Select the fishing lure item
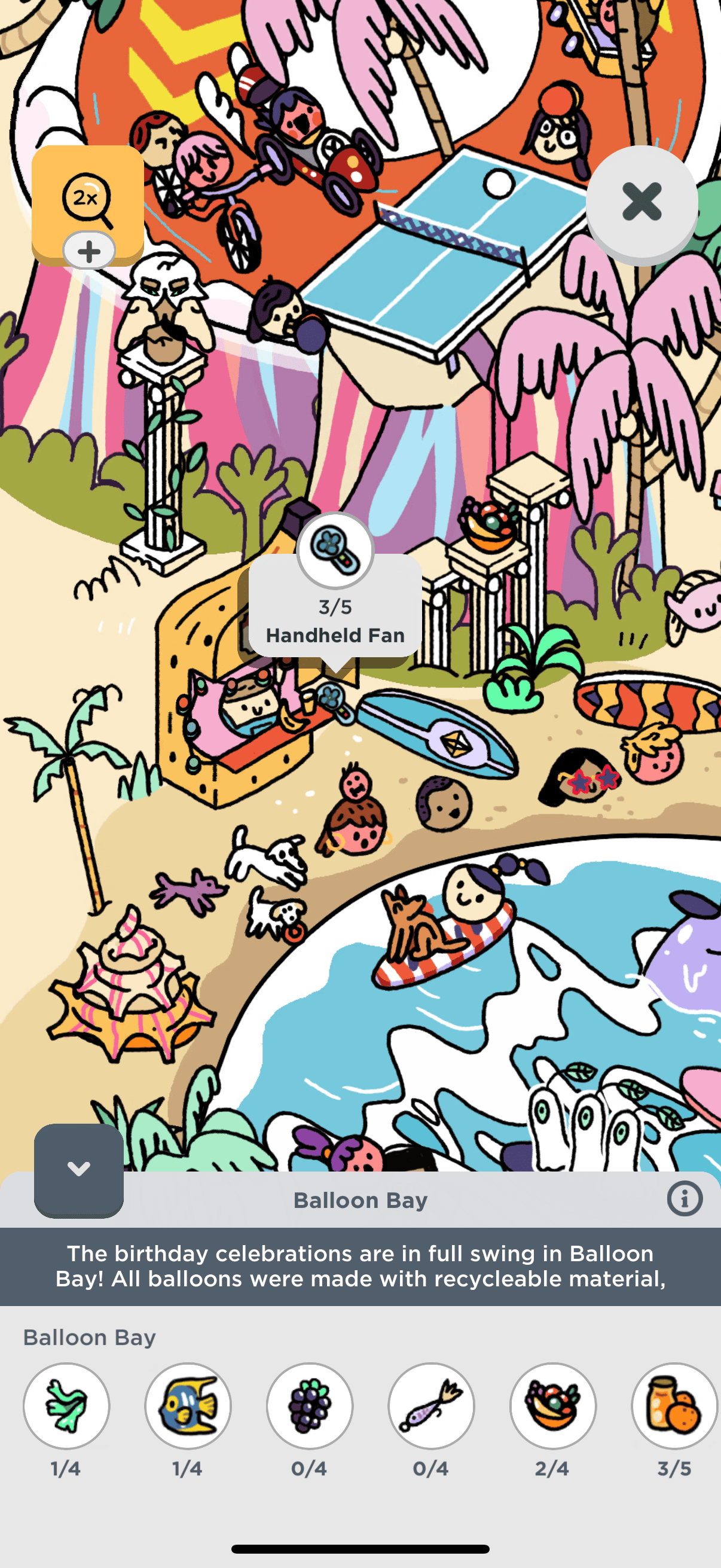The height and width of the screenshot is (1568, 721). click(432, 1406)
